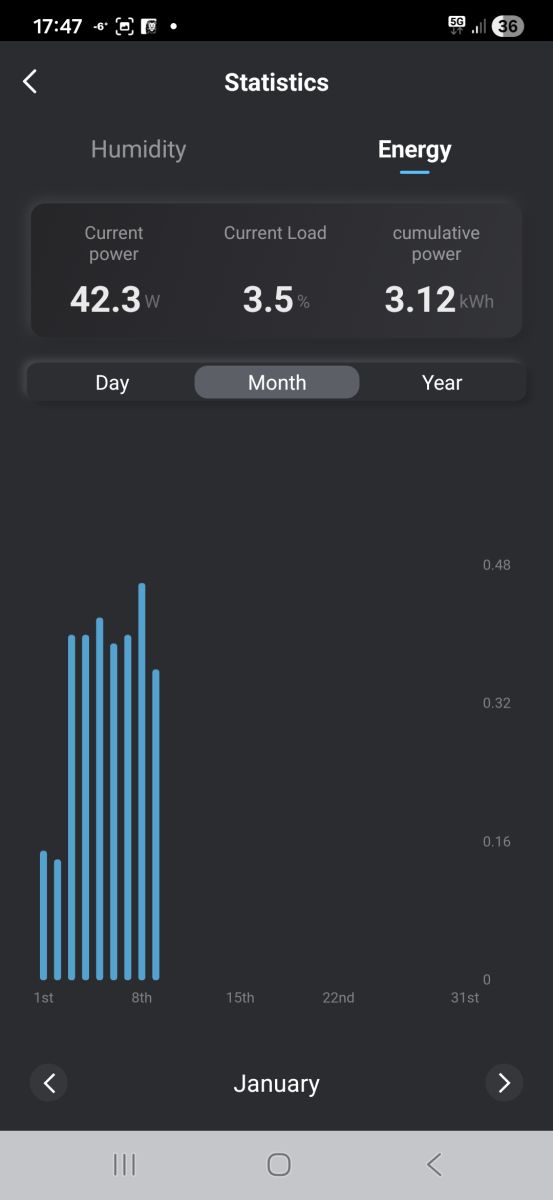This screenshot has width=553, height=1200.
Task: Select the Energy tab
Action: (414, 149)
